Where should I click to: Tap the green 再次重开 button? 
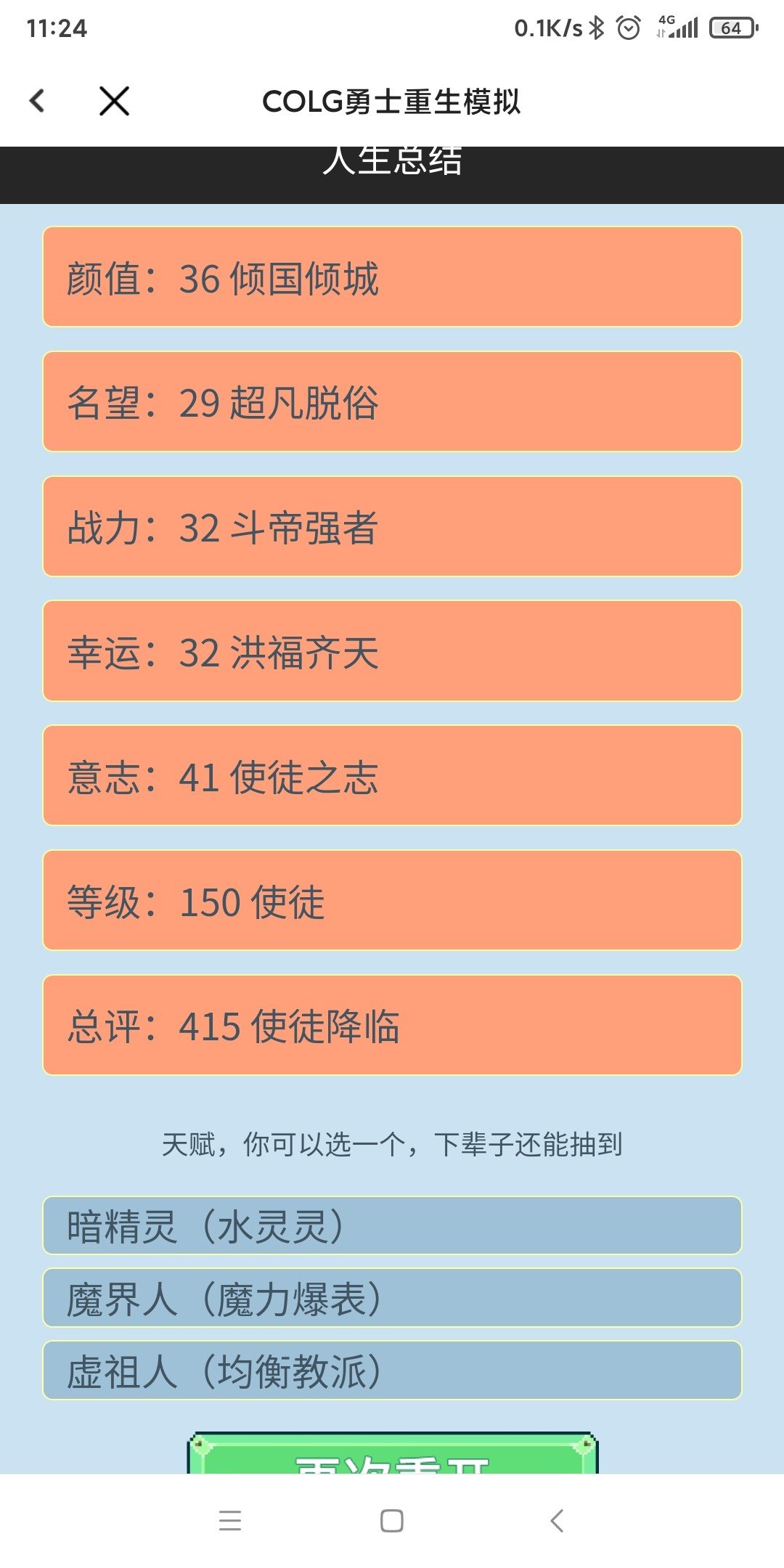(392, 1455)
